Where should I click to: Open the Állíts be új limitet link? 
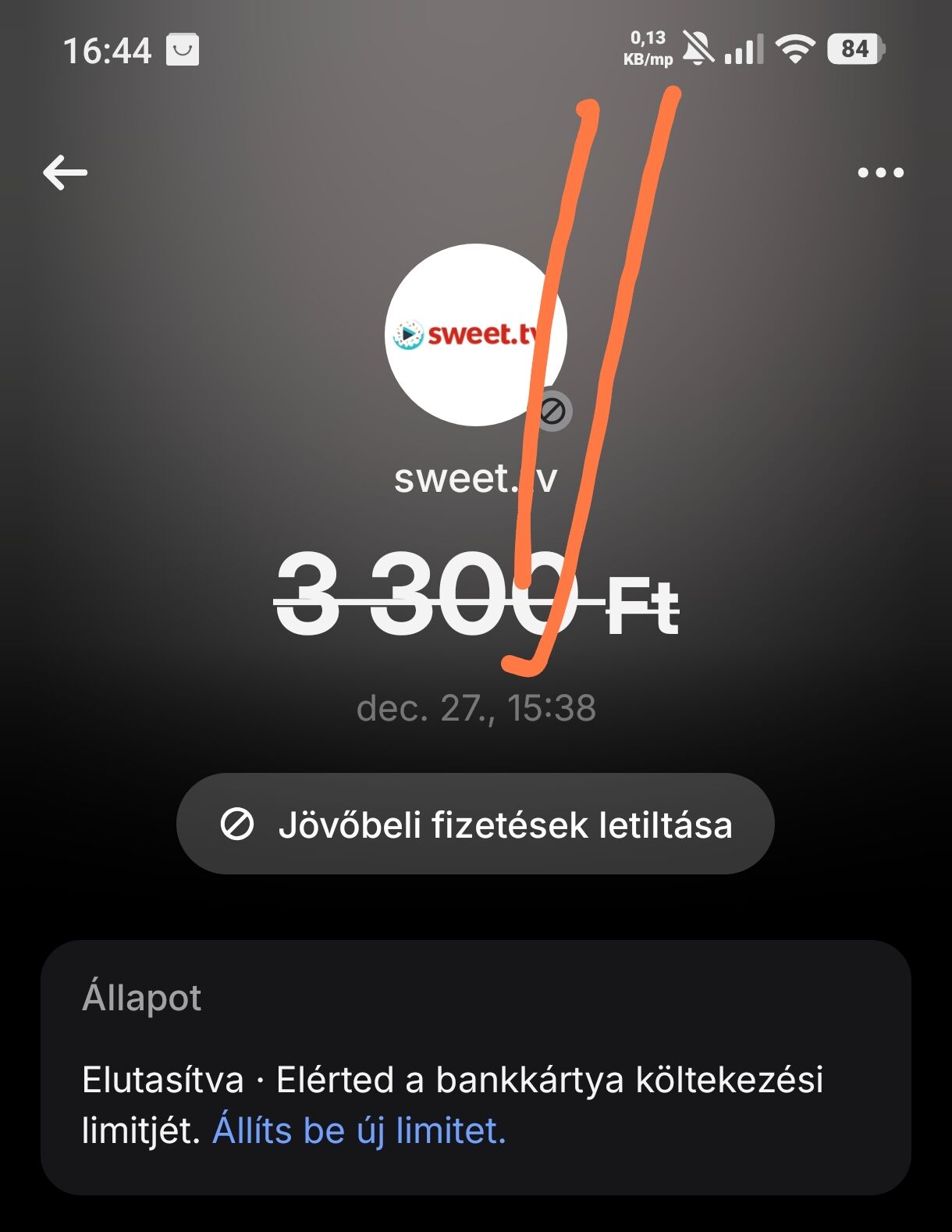(x=359, y=1131)
